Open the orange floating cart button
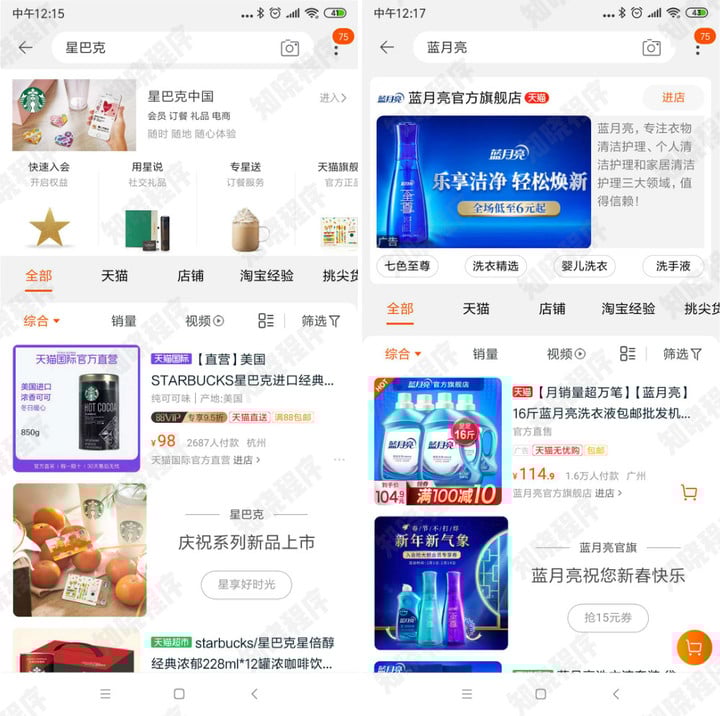Image resolution: width=720 pixels, height=716 pixels. click(x=694, y=647)
